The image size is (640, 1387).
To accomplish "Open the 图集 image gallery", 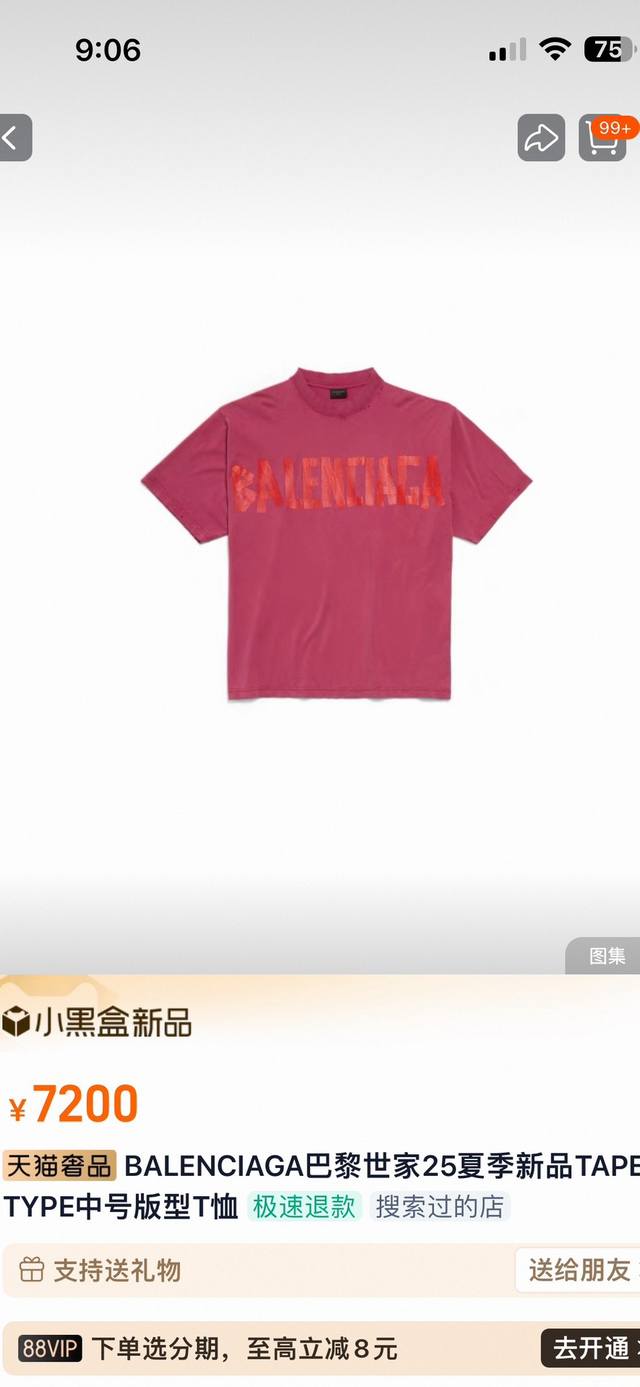I will point(606,956).
